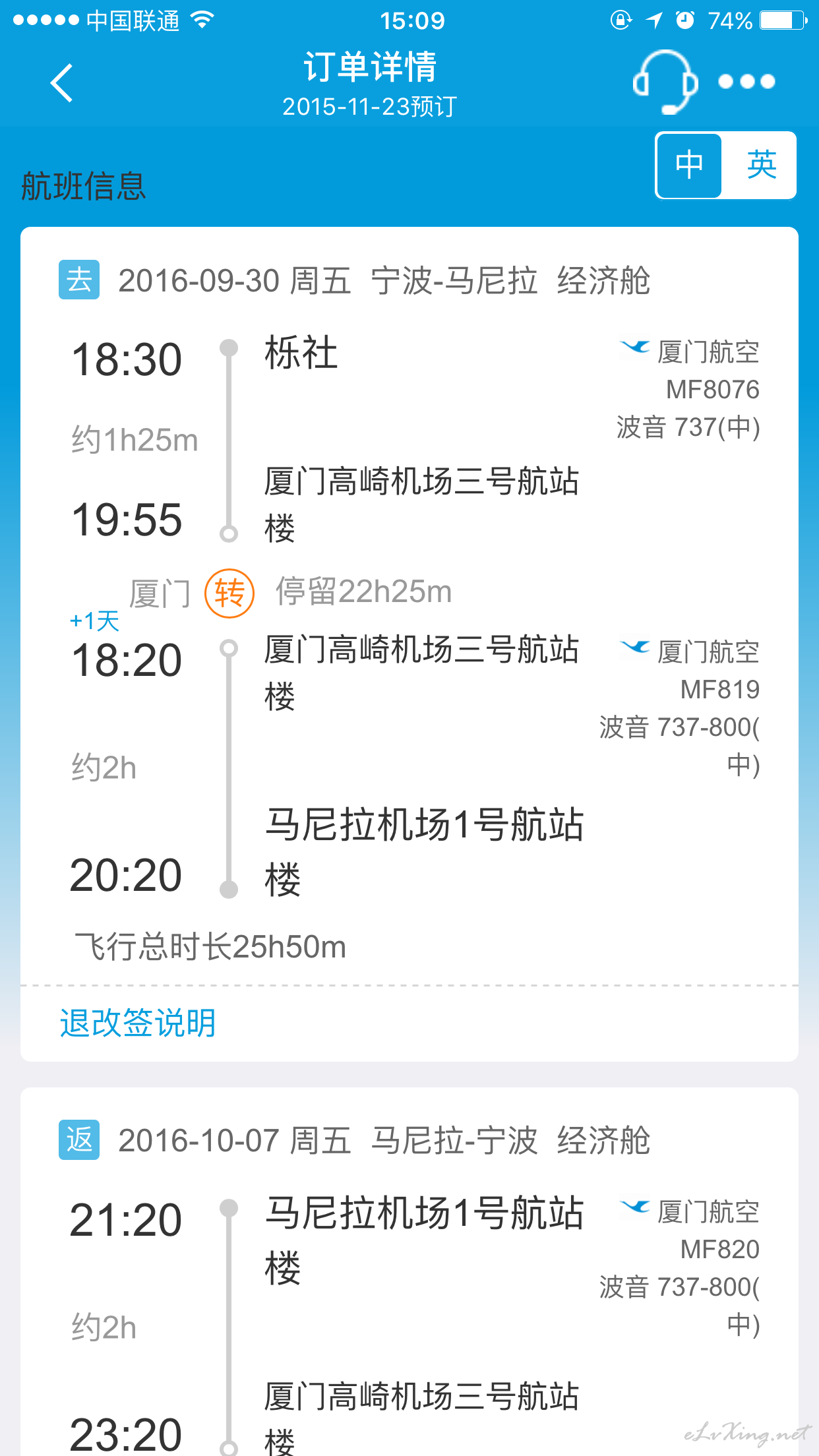Switch flight info to English (英)

pos(761,165)
